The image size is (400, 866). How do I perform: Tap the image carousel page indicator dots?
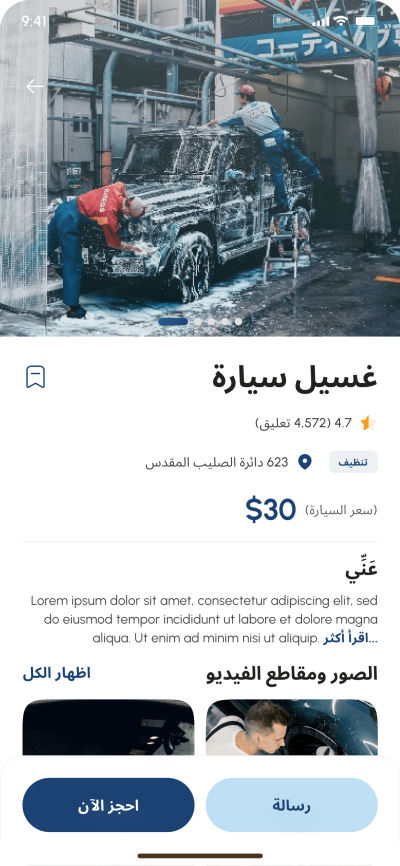coord(200,321)
